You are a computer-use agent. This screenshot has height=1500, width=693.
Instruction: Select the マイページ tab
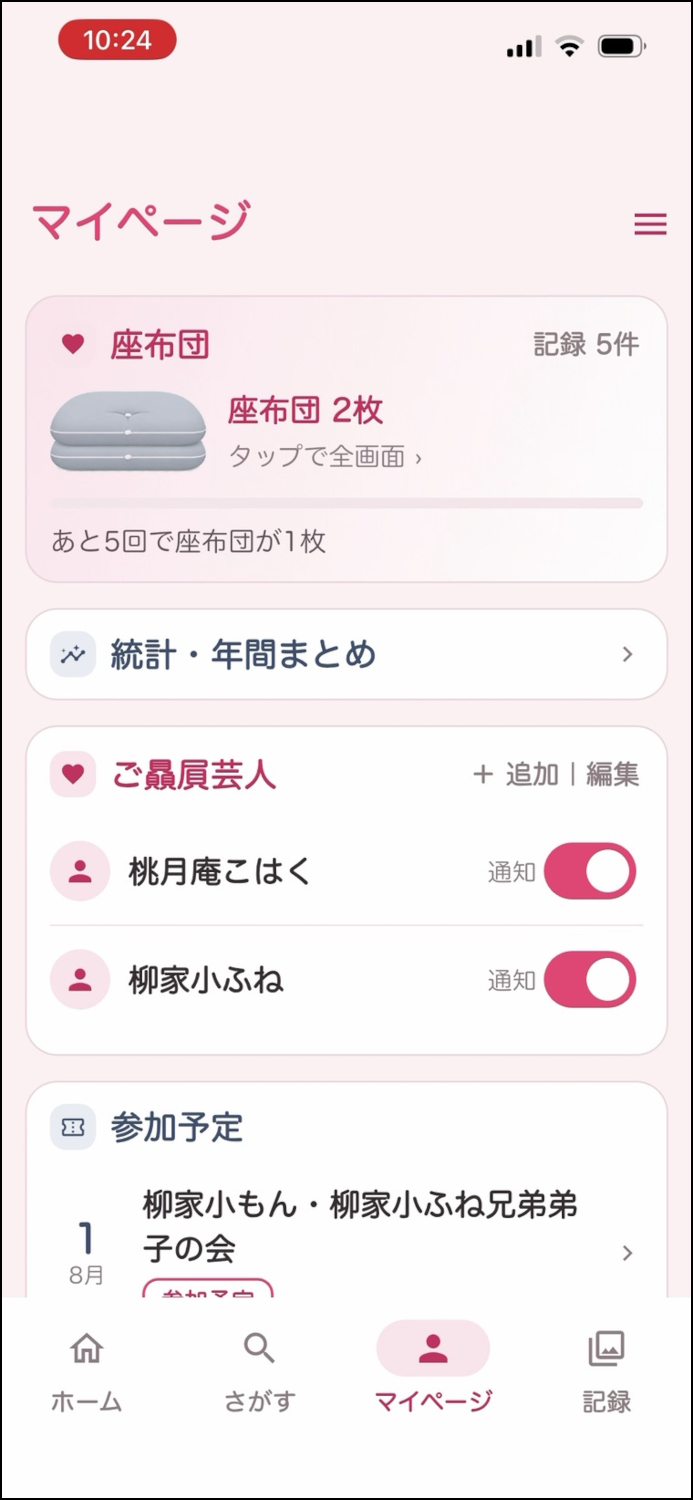click(x=433, y=1372)
